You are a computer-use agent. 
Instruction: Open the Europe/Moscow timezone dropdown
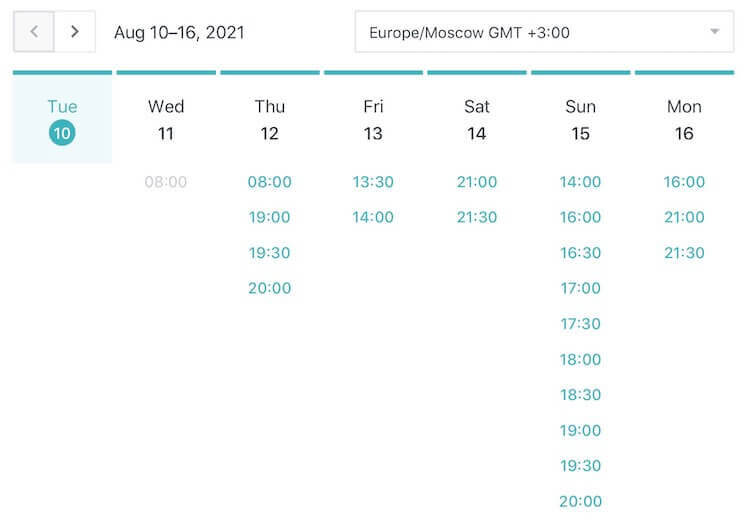pos(544,32)
